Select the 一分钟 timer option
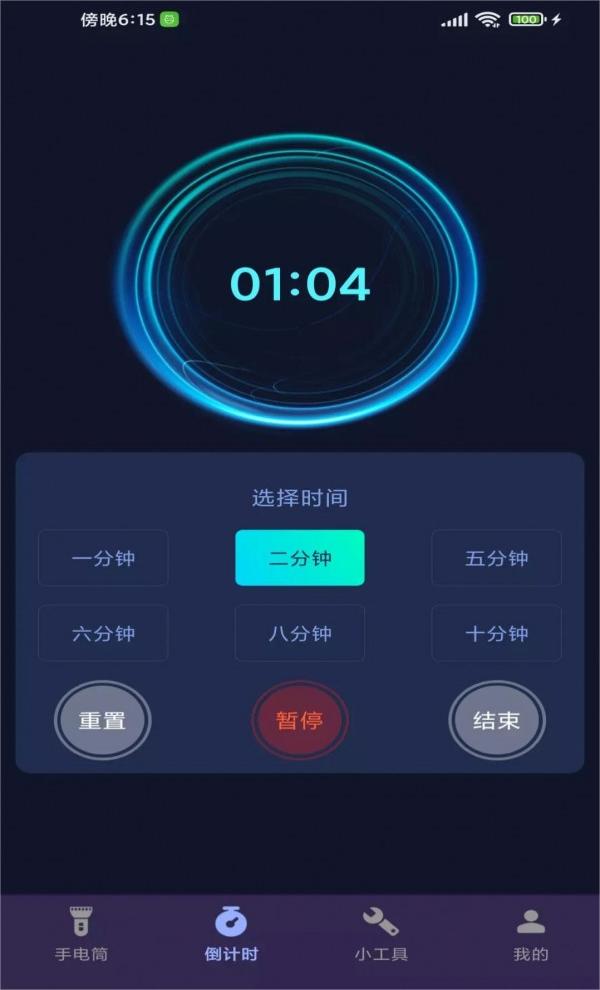The height and width of the screenshot is (990, 600). point(103,558)
